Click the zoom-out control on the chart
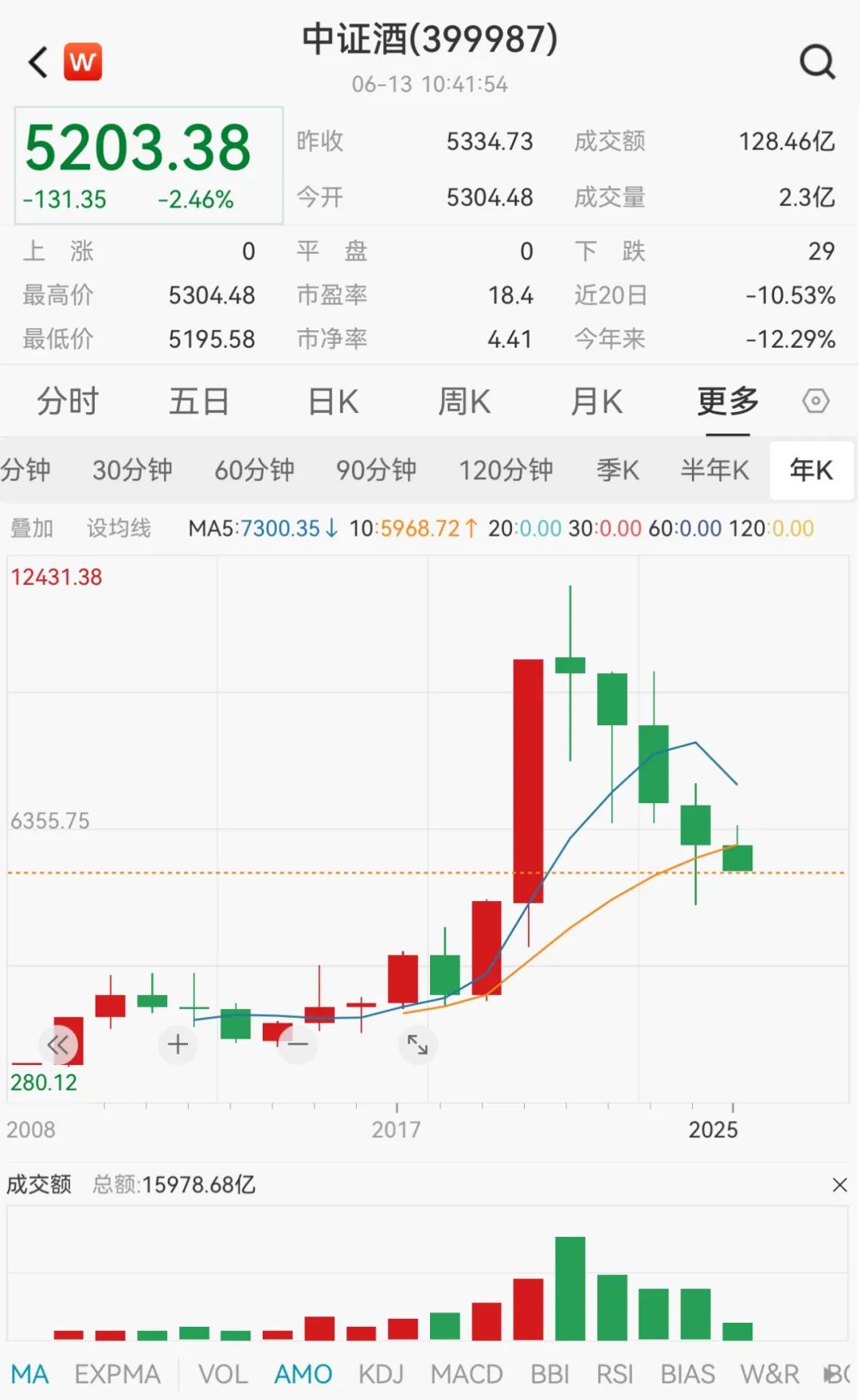Screen dimensions: 860x1400 coord(298,1044)
